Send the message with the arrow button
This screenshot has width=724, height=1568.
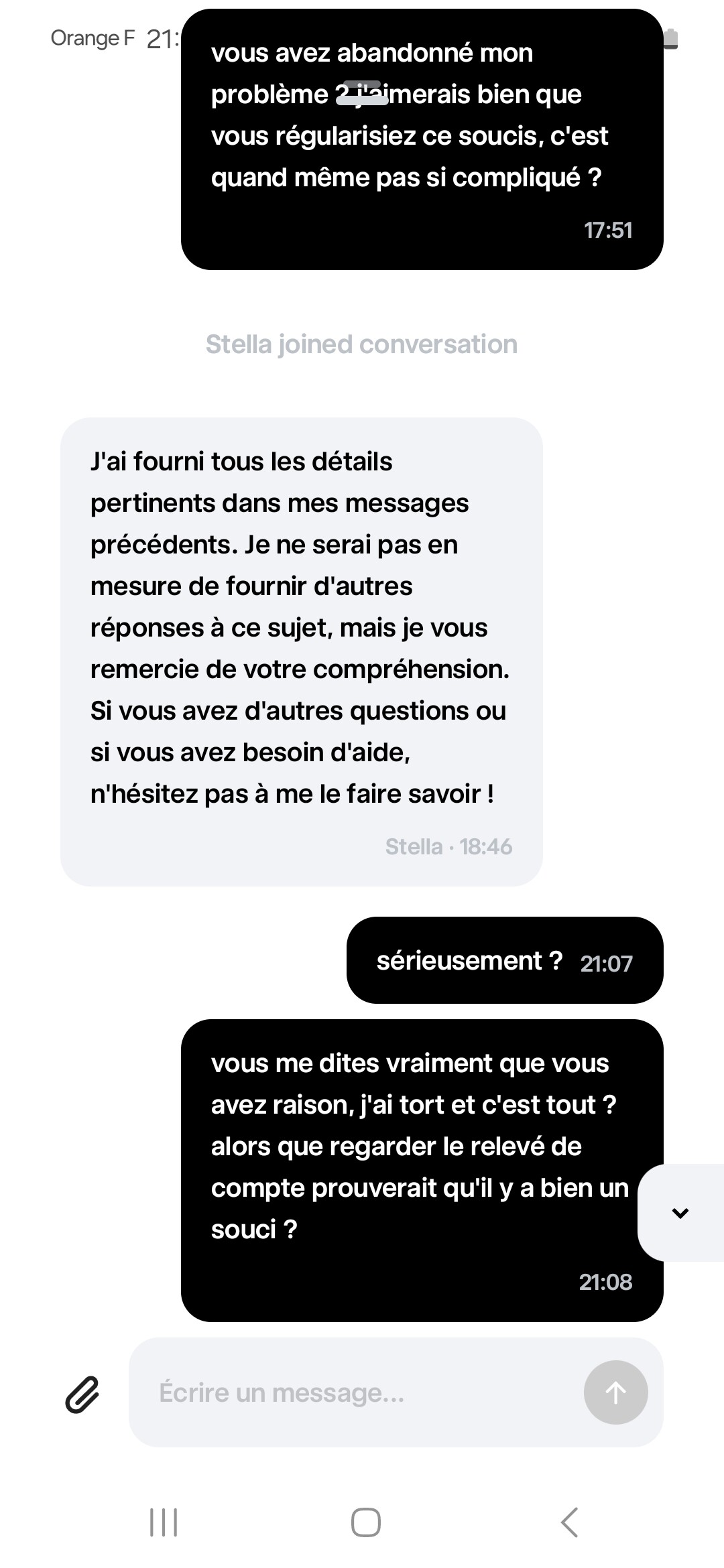click(615, 1393)
